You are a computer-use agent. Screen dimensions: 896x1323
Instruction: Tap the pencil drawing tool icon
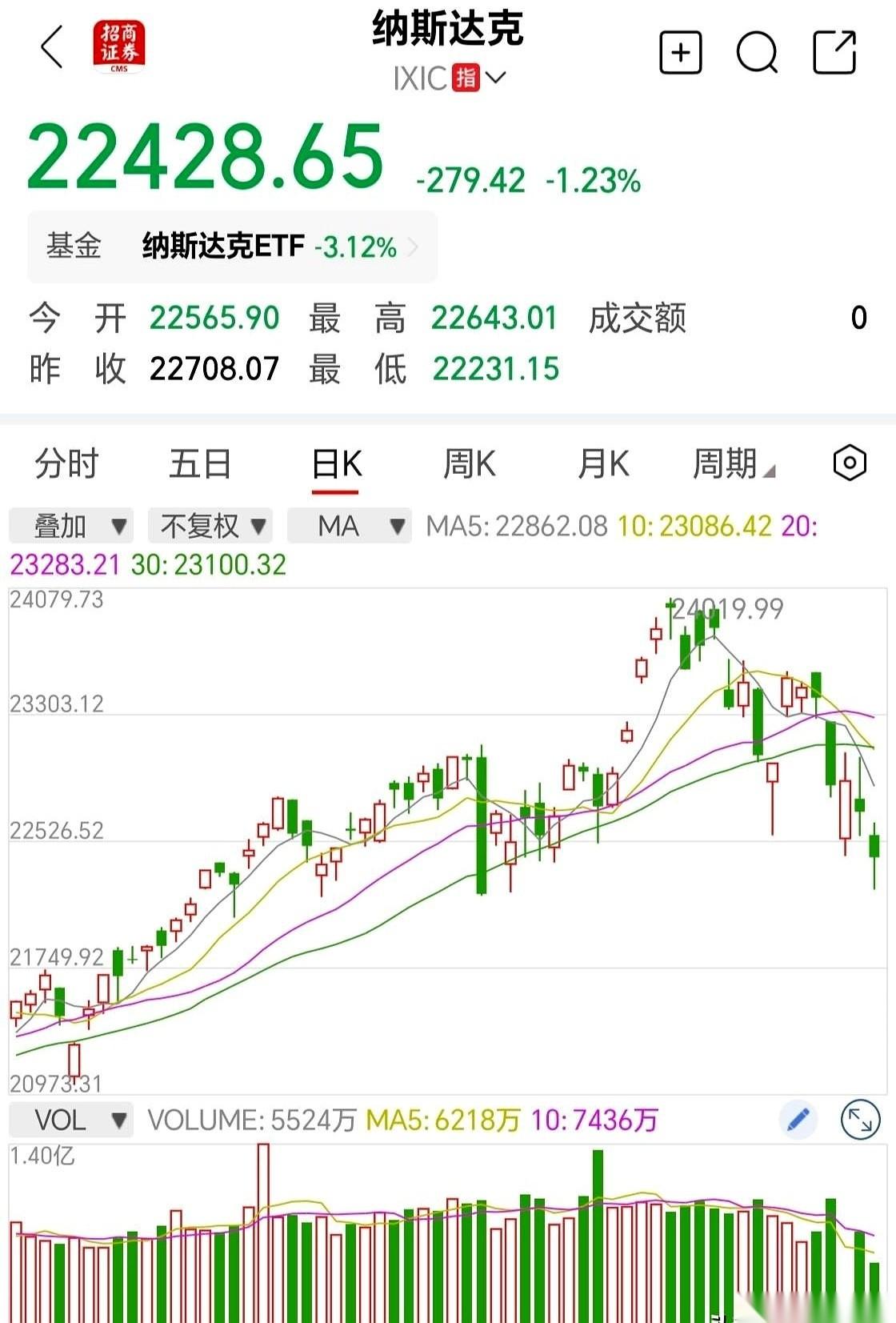coord(798,1120)
